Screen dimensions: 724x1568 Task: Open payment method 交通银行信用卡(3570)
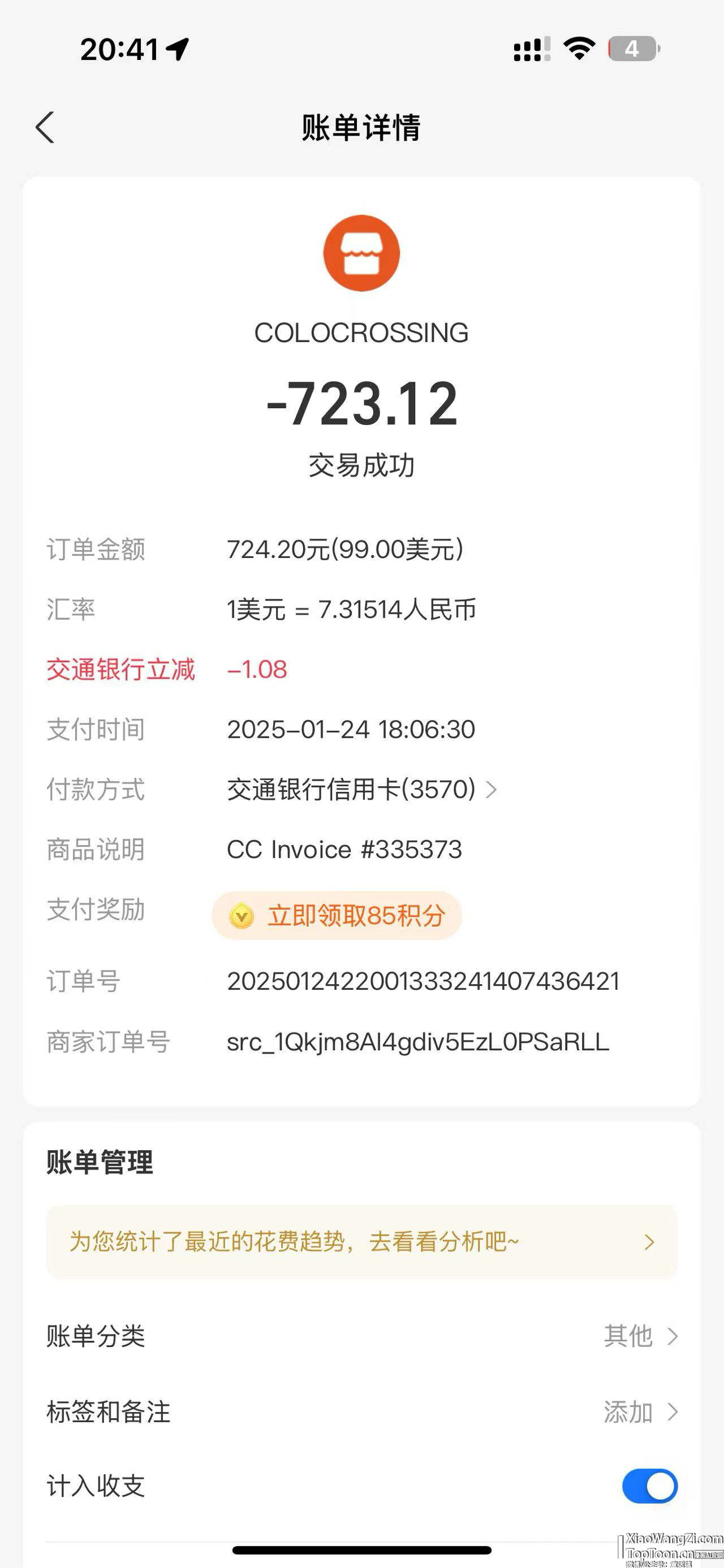click(361, 790)
